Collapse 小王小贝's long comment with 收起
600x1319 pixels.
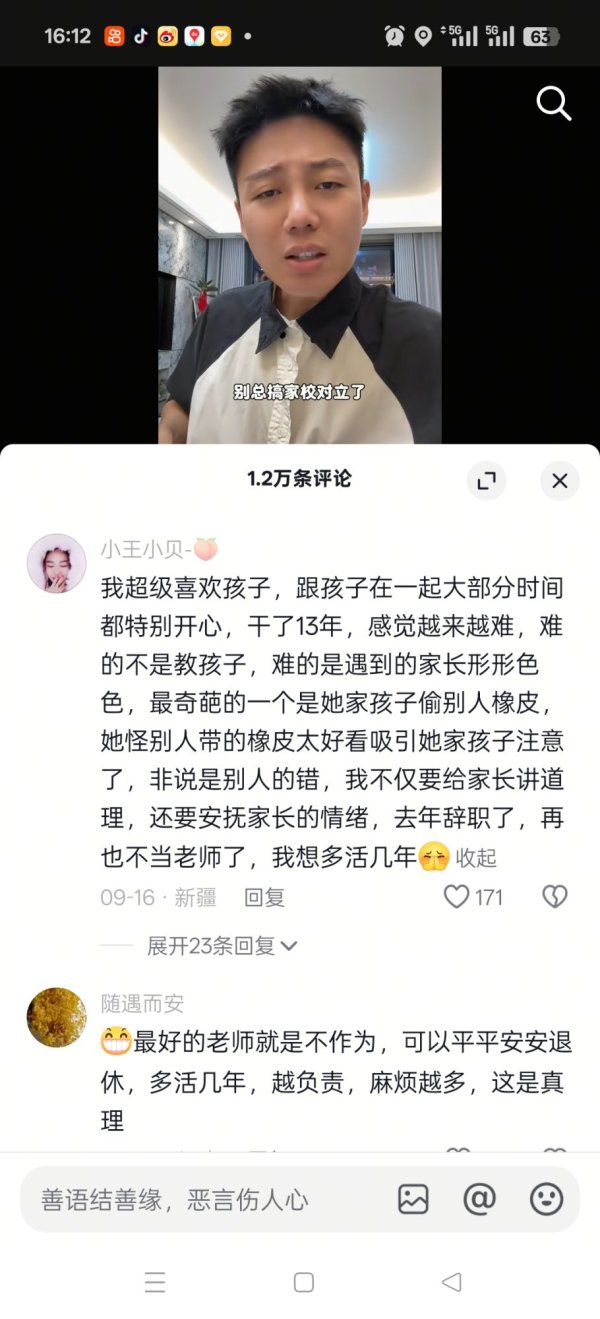click(476, 858)
